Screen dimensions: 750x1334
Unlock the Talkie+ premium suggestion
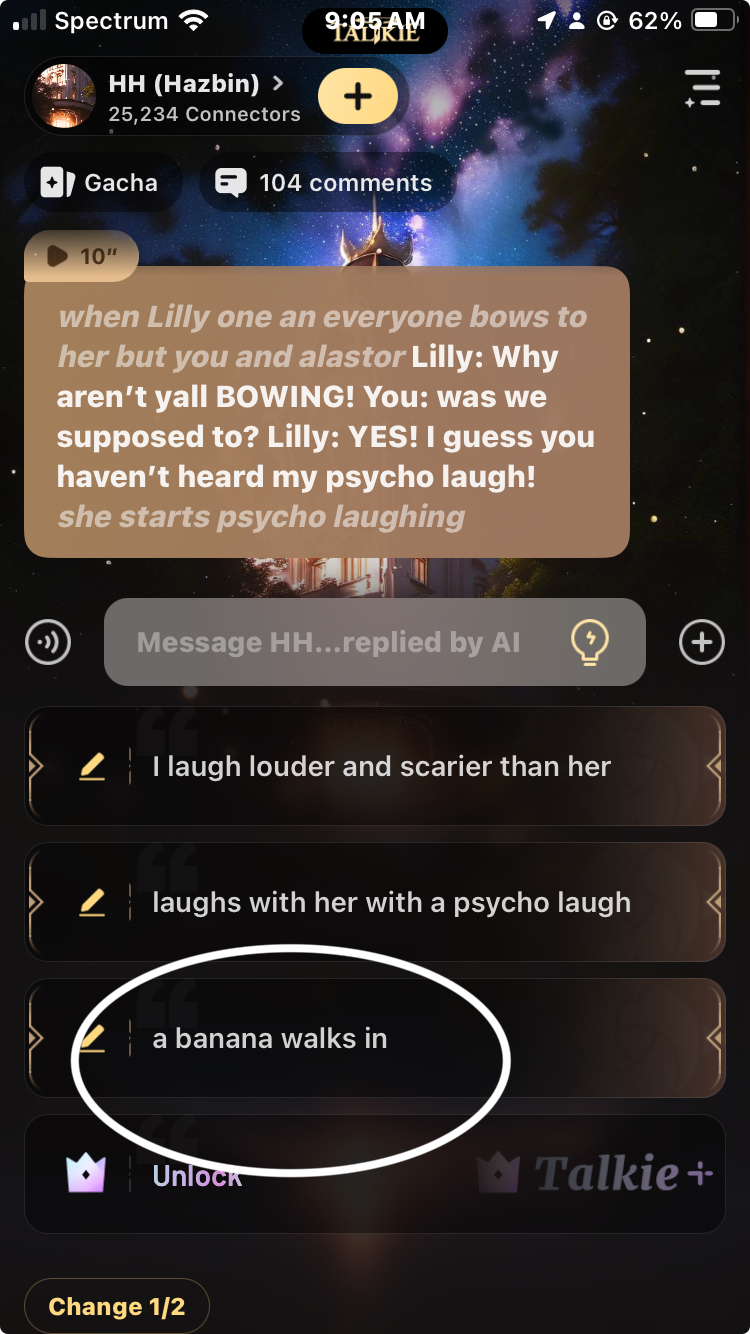coord(197,1176)
